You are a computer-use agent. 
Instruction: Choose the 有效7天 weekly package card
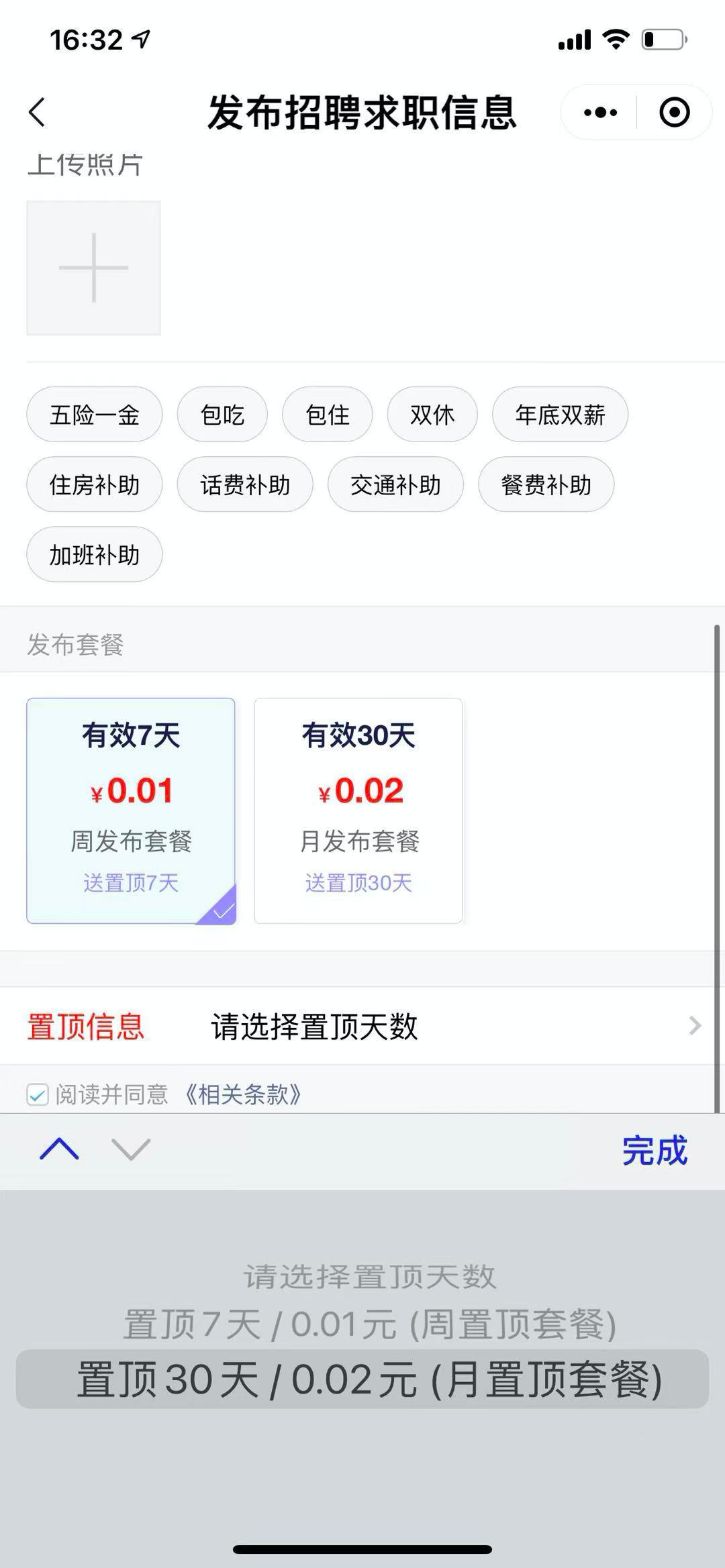tap(131, 811)
